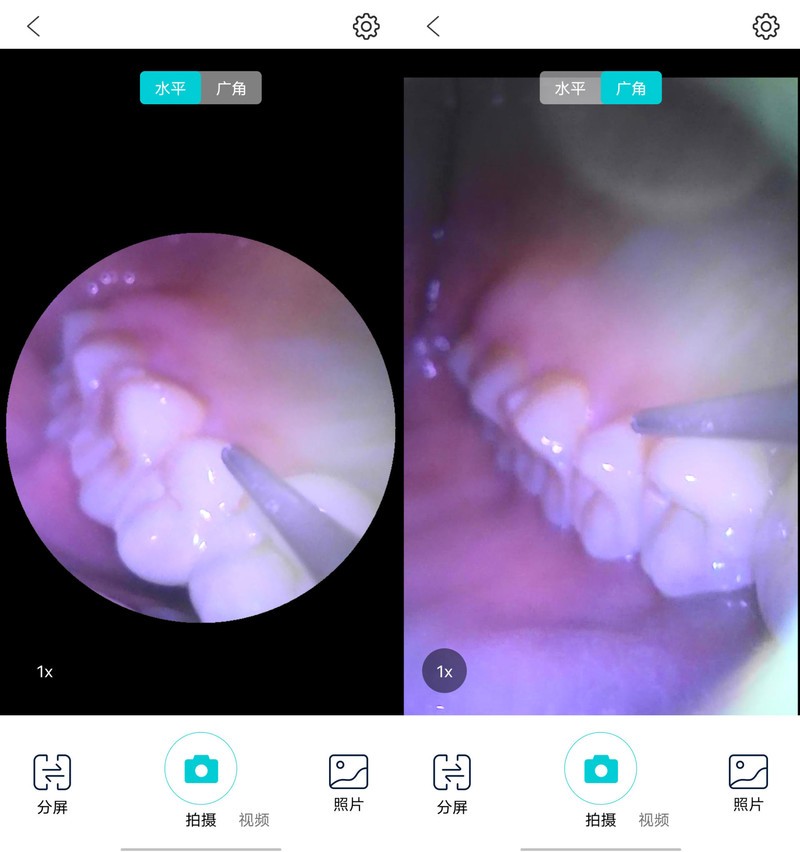Go back from the full-frame wide-angle screen
The height and width of the screenshot is (852, 800).
(x=433, y=27)
